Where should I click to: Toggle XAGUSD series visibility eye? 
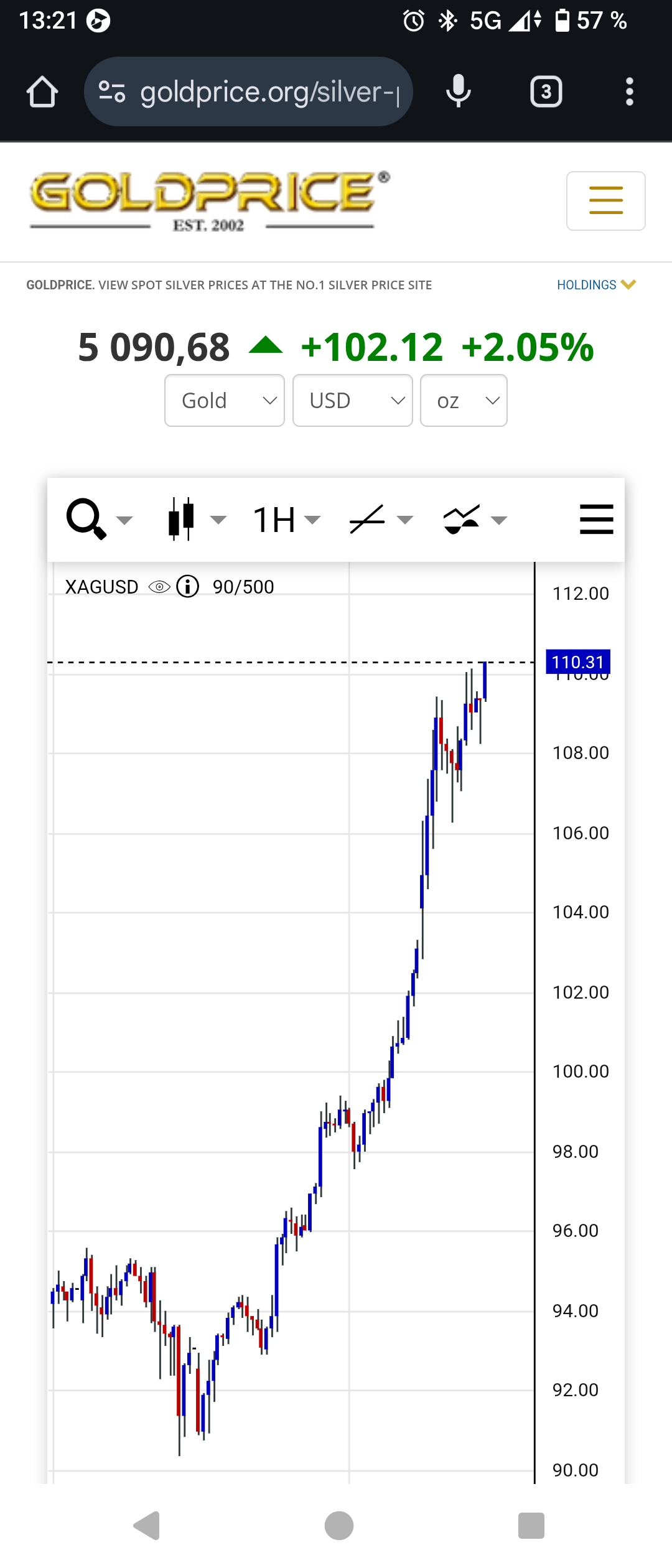point(159,587)
